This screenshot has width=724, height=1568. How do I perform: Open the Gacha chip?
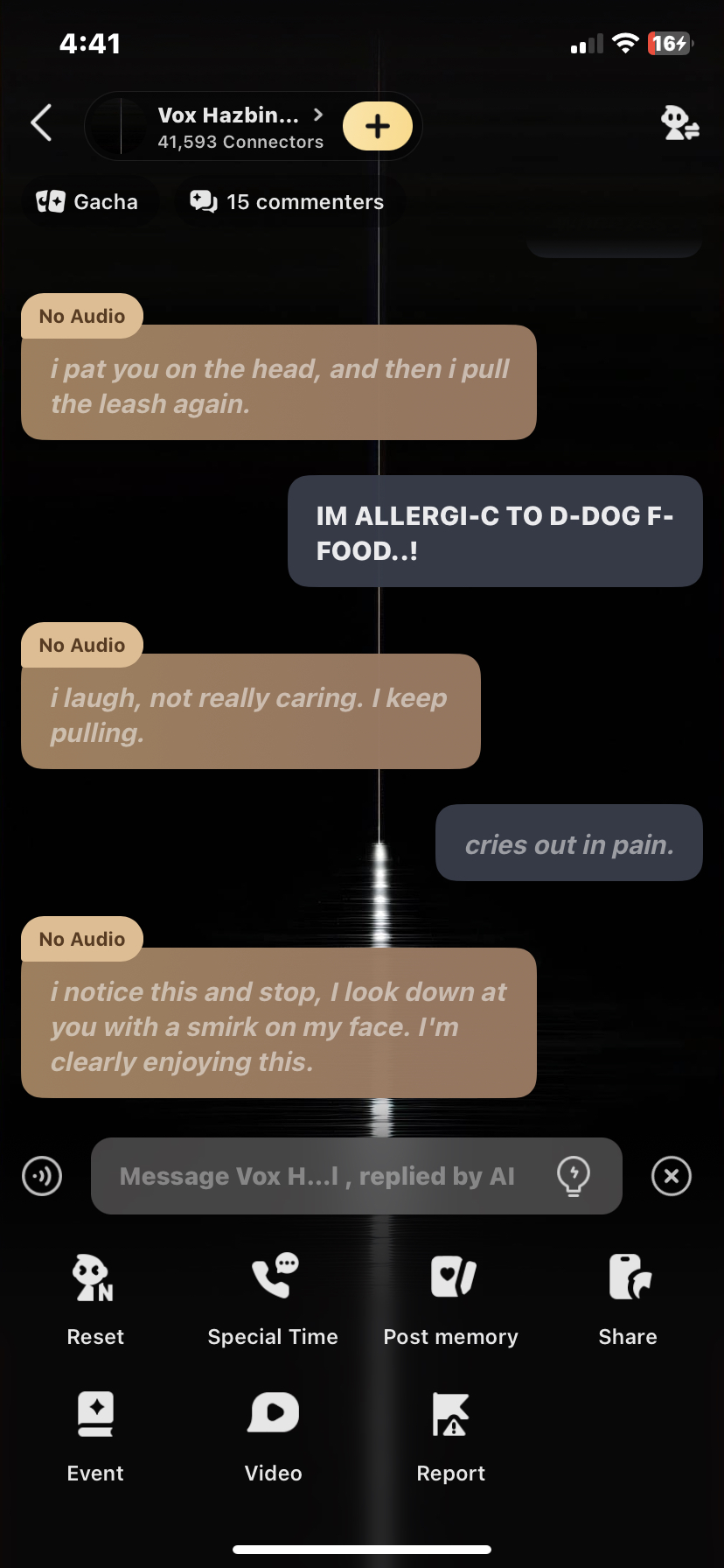tap(88, 202)
